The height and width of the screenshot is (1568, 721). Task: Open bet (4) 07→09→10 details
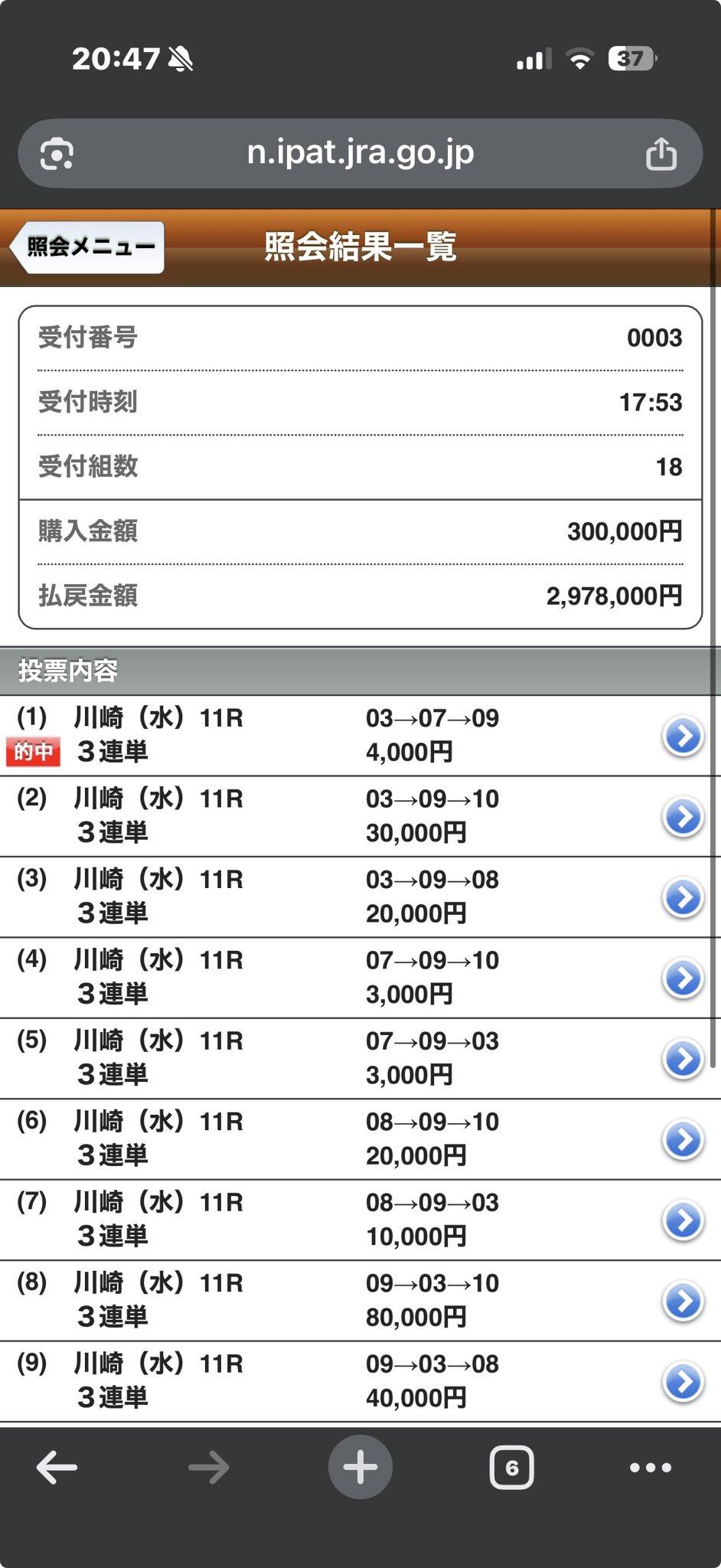click(682, 978)
